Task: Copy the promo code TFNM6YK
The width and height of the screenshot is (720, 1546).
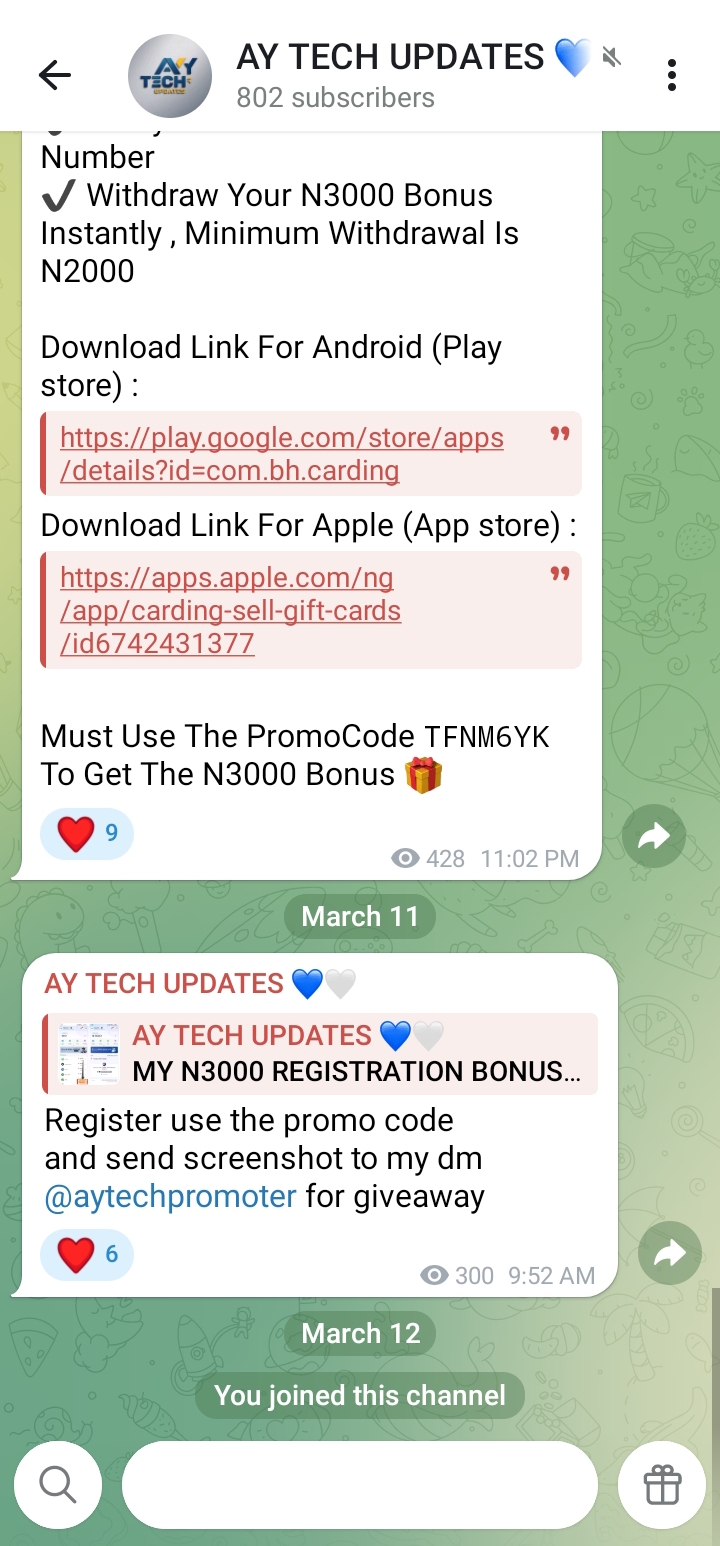Action: point(487,738)
